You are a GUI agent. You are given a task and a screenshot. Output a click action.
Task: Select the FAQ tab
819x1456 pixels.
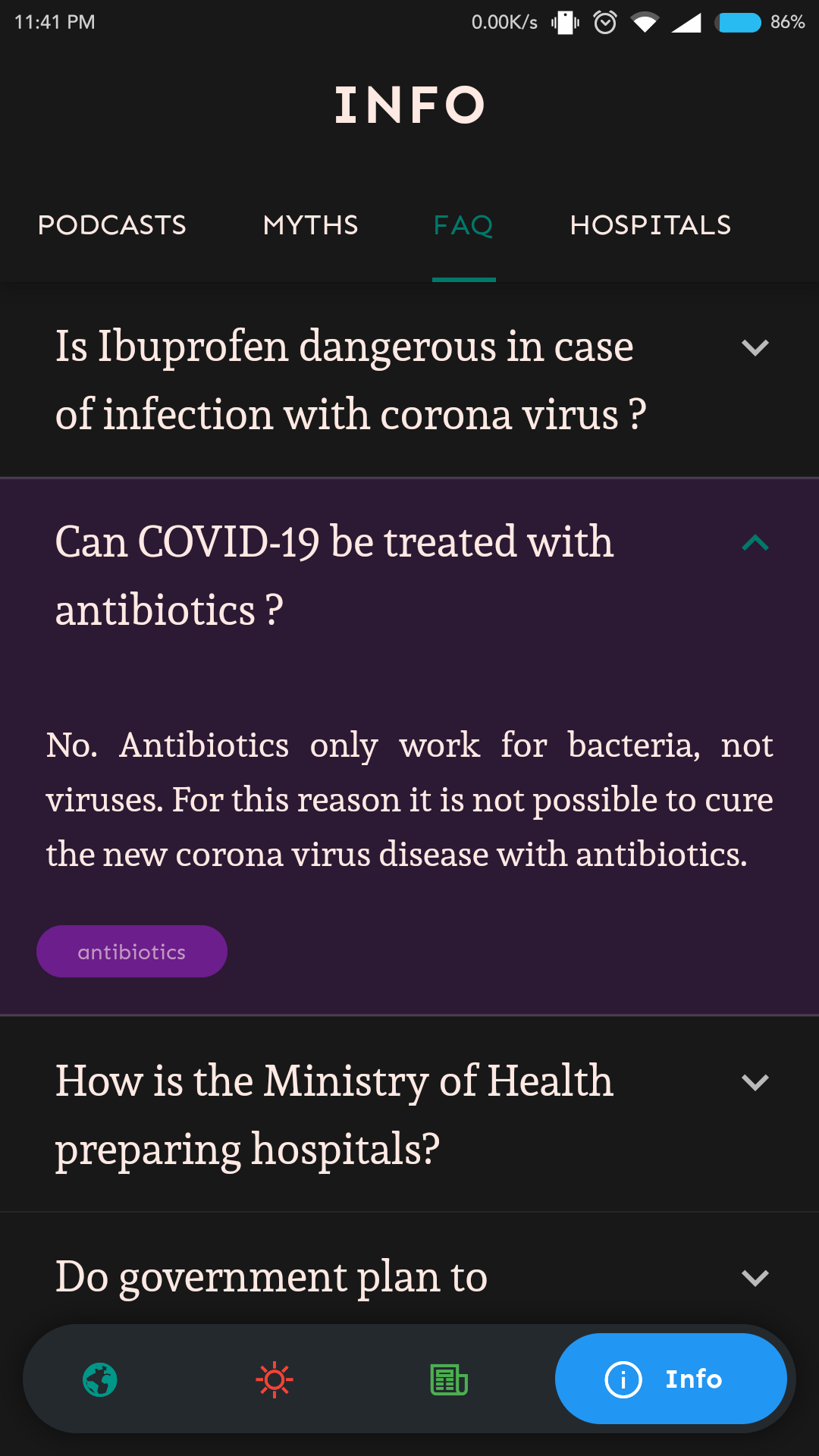point(463,225)
